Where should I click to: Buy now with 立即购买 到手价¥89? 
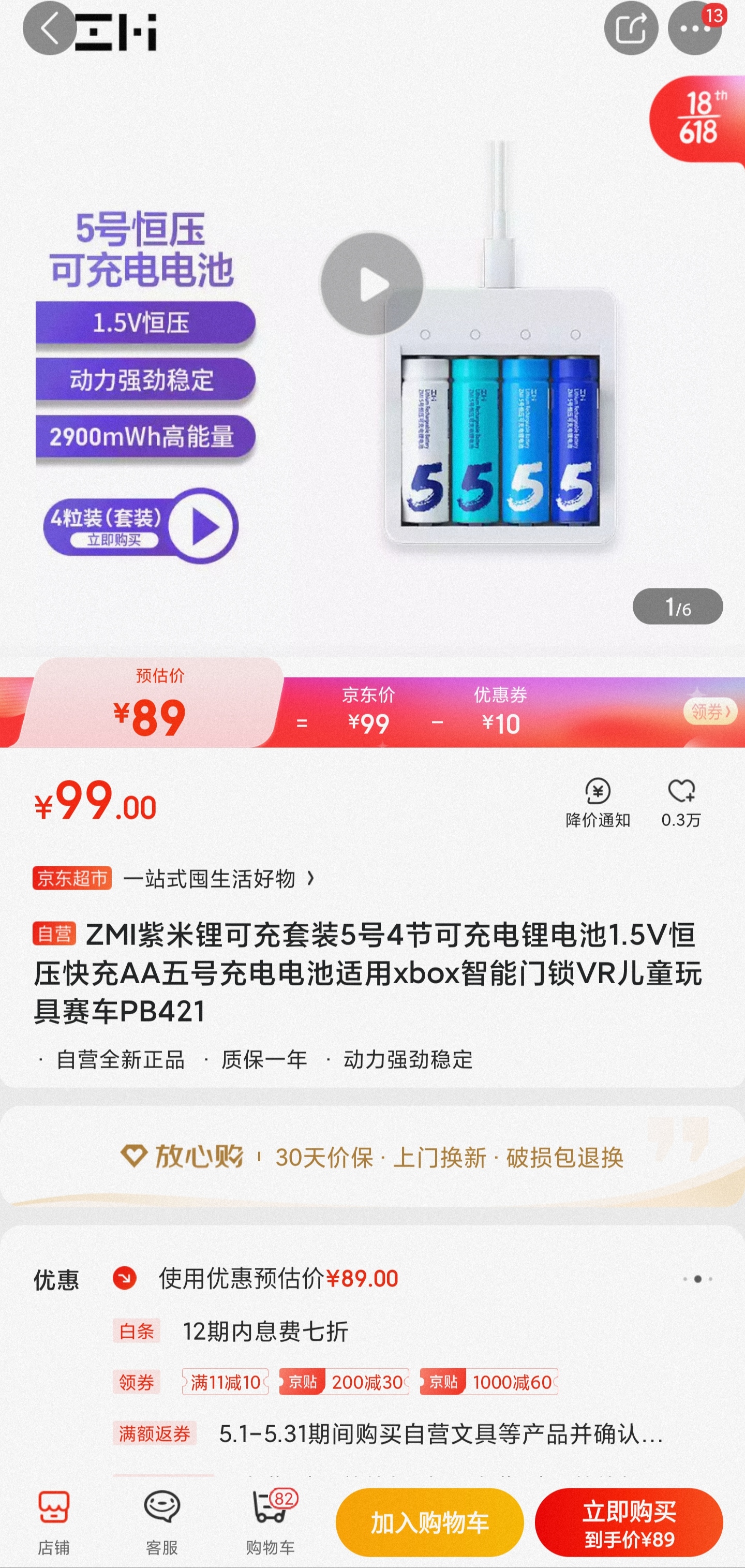[x=629, y=1522]
